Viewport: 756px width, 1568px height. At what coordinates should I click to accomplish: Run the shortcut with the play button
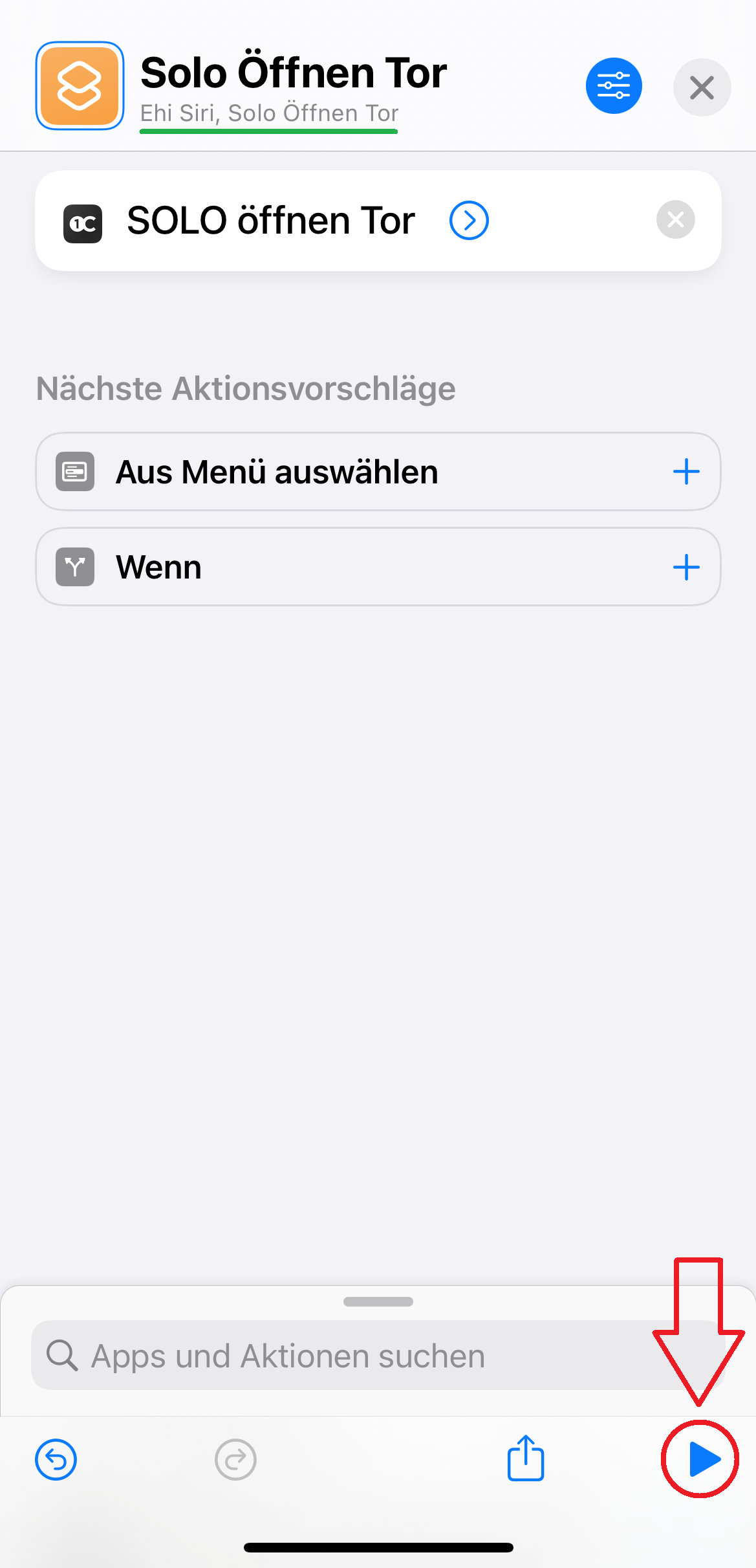(702, 1460)
